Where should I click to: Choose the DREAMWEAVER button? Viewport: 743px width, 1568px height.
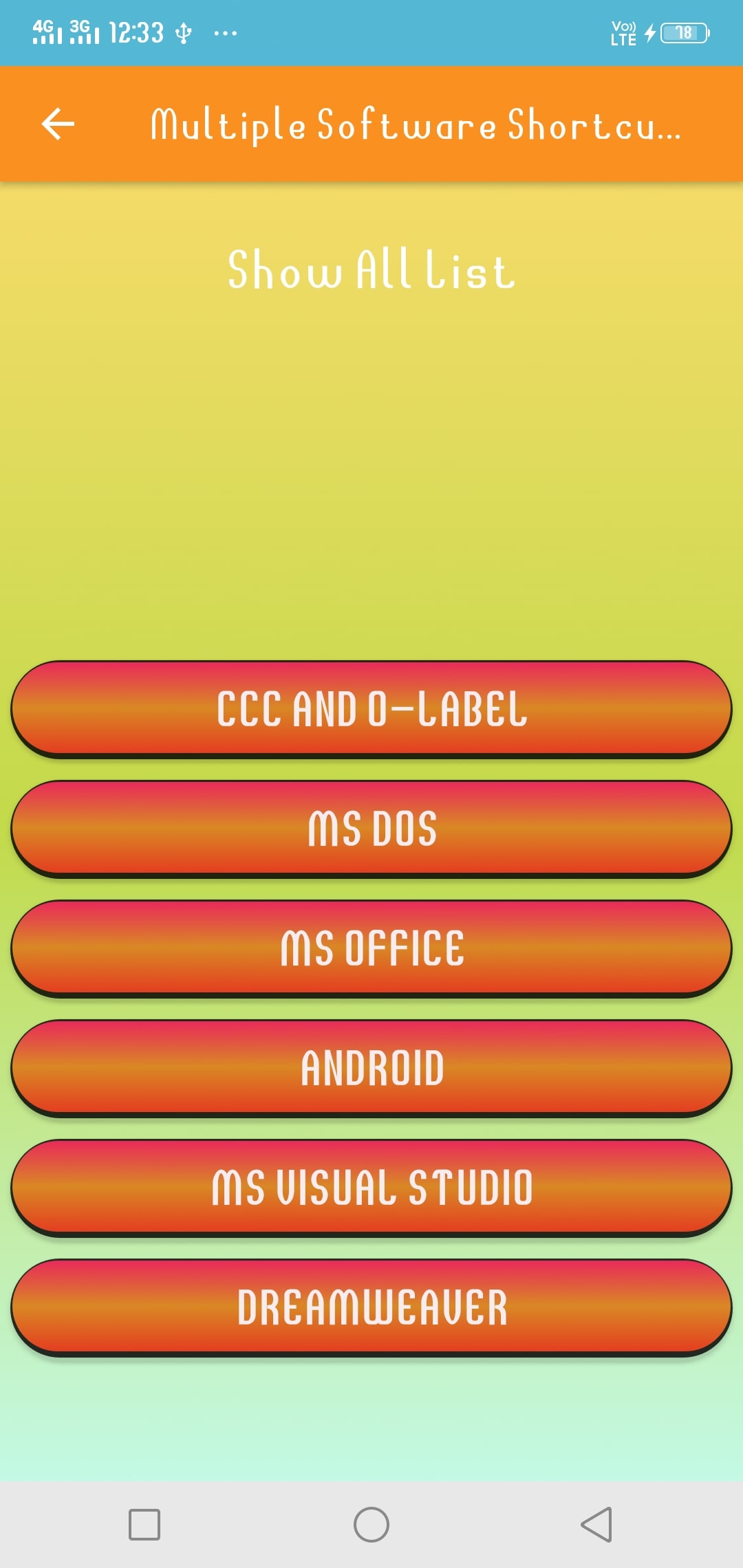371,1307
